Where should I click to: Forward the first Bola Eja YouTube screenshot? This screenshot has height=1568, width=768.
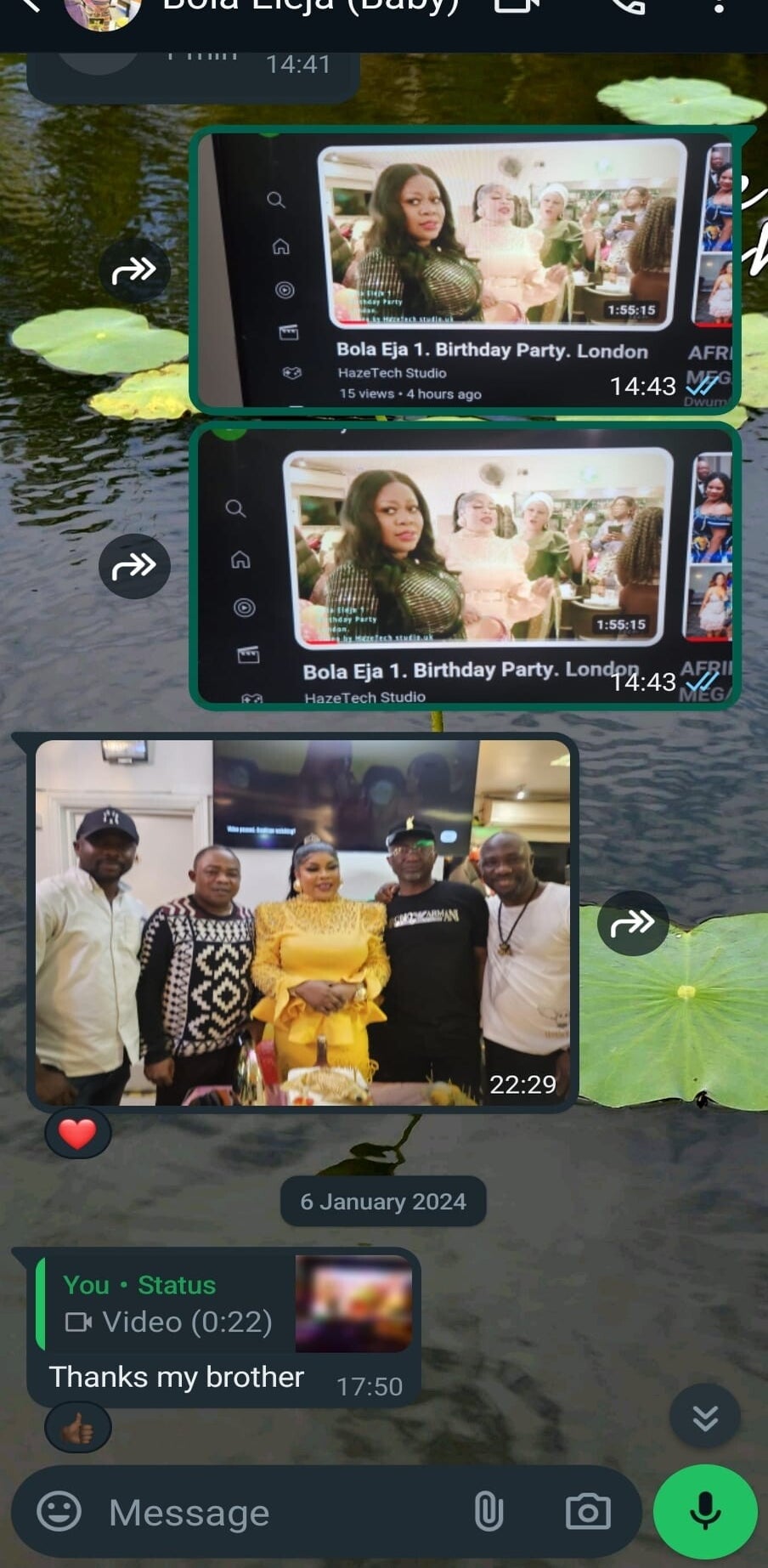click(134, 270)
